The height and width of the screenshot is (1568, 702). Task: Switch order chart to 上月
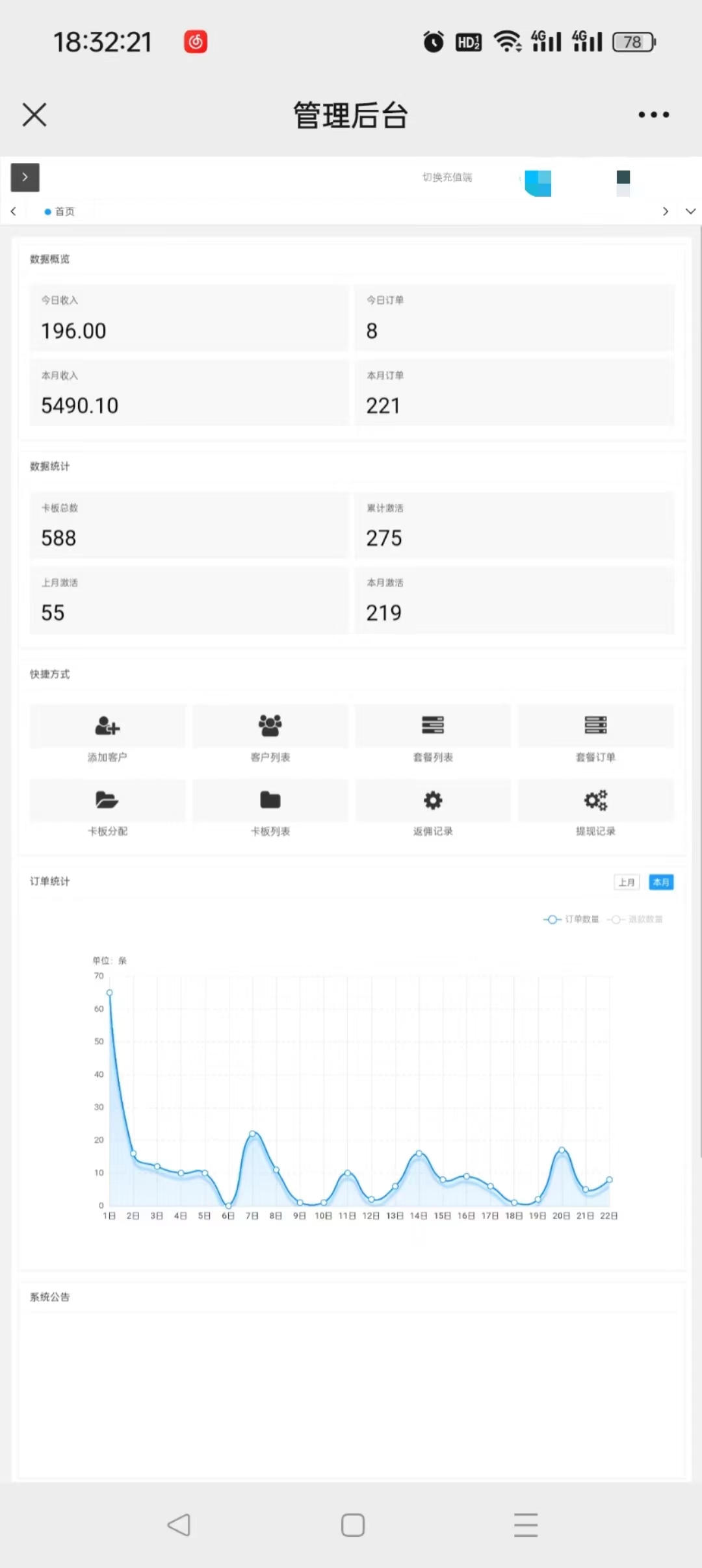click(627, 882)
